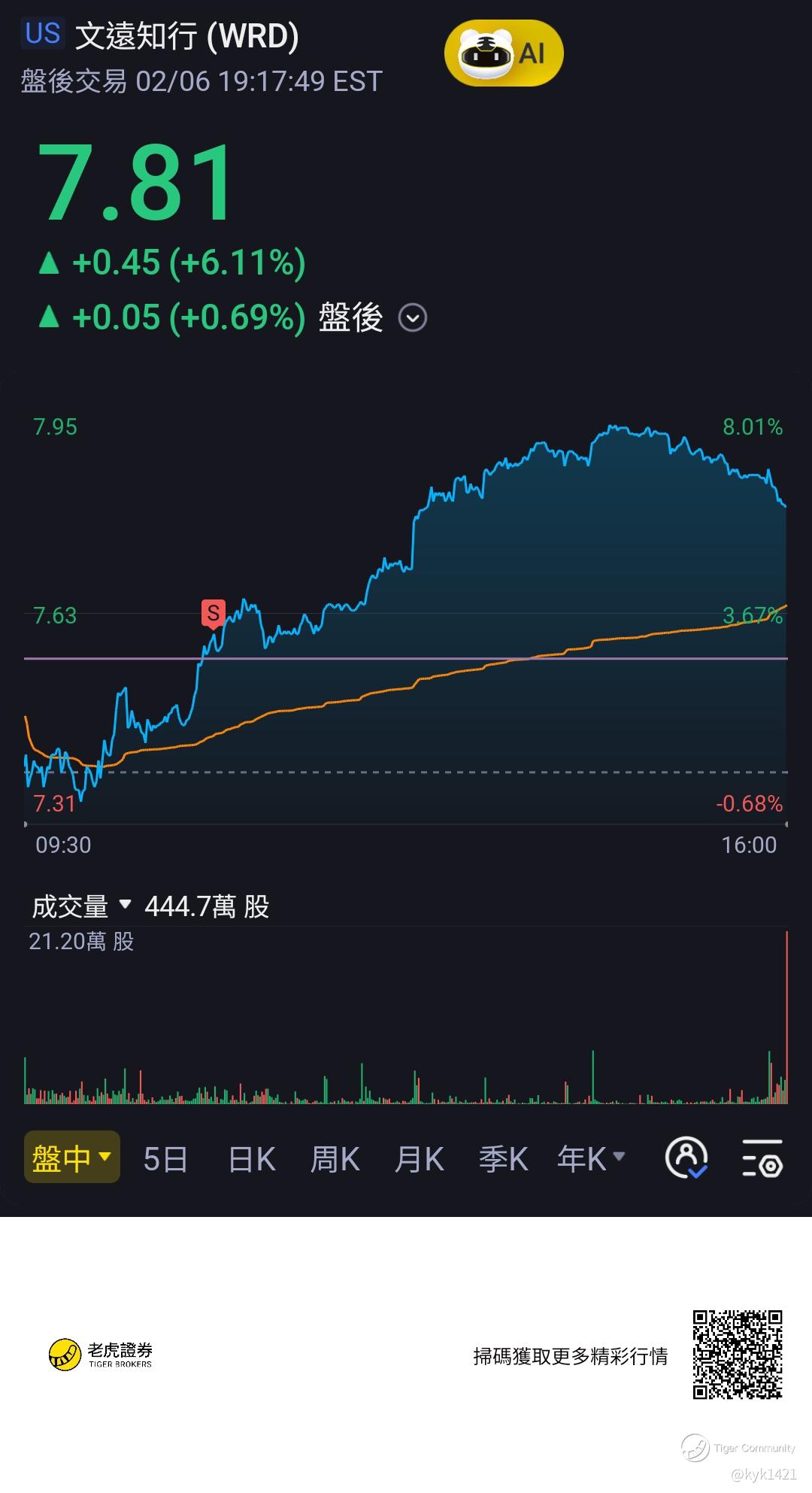Switch to the 日K chart
Screen dimensions: 812x1493
pos(252,1159)
